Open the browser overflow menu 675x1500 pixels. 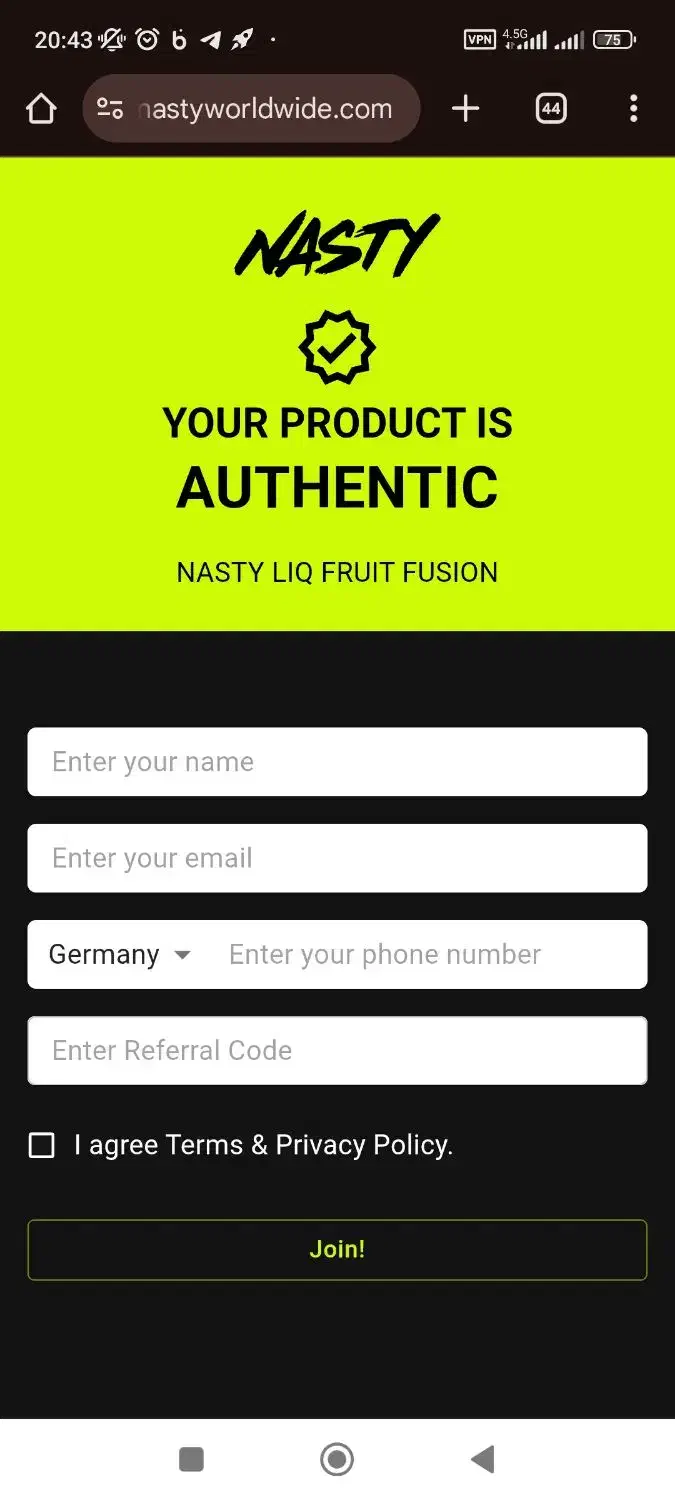click(x=633, y=109)
